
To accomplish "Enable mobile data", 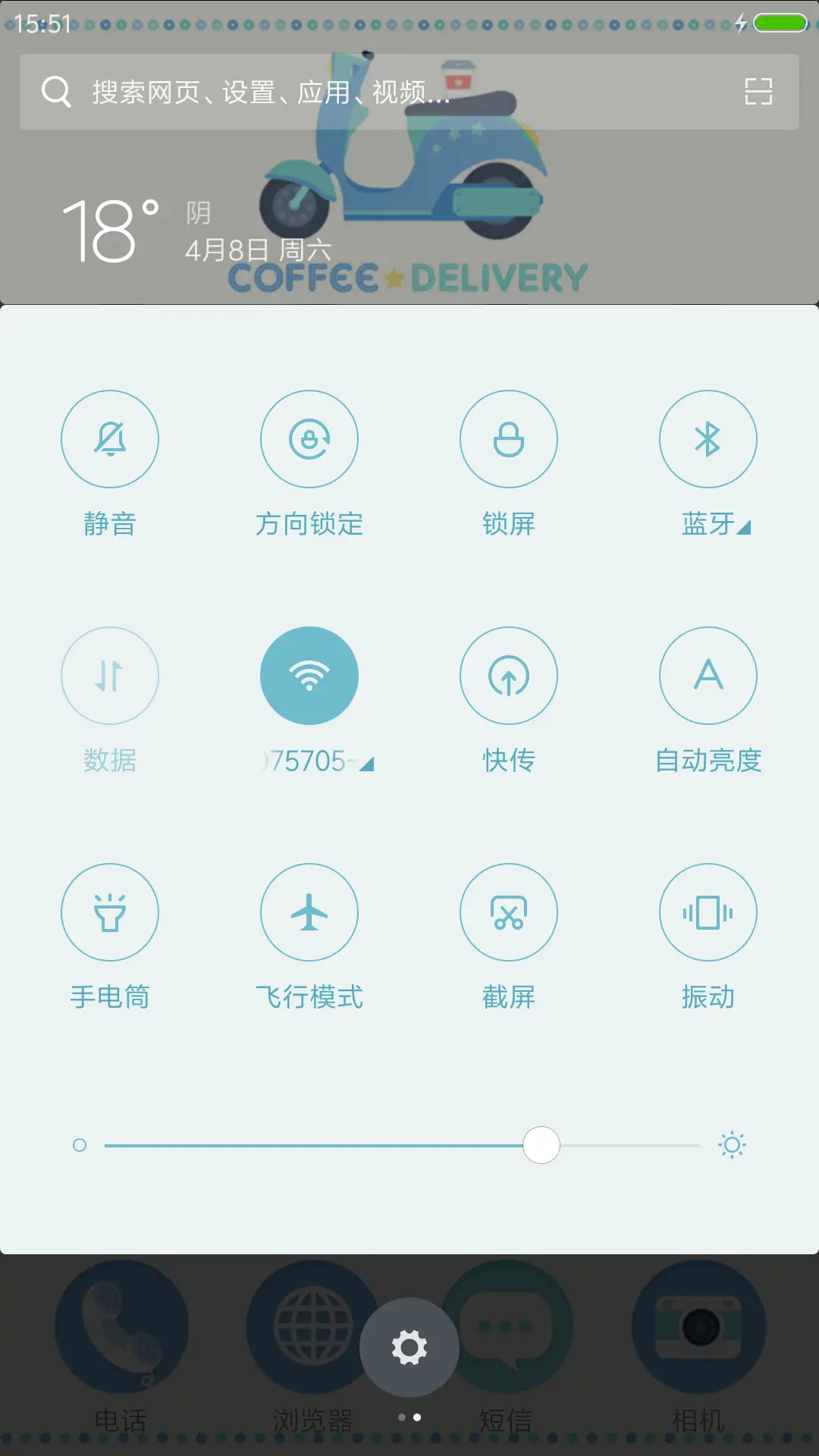I will click(x=110, y=675).
